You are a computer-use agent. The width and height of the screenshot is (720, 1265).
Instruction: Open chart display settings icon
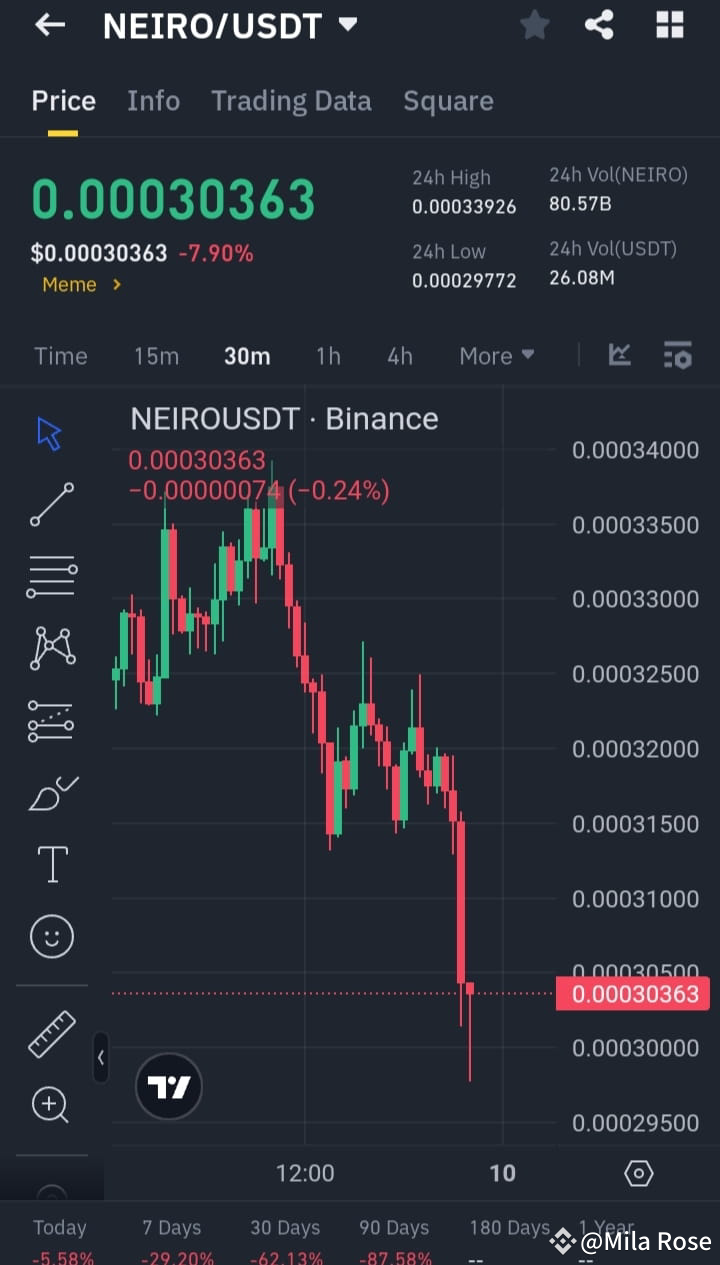coord(678,355)
